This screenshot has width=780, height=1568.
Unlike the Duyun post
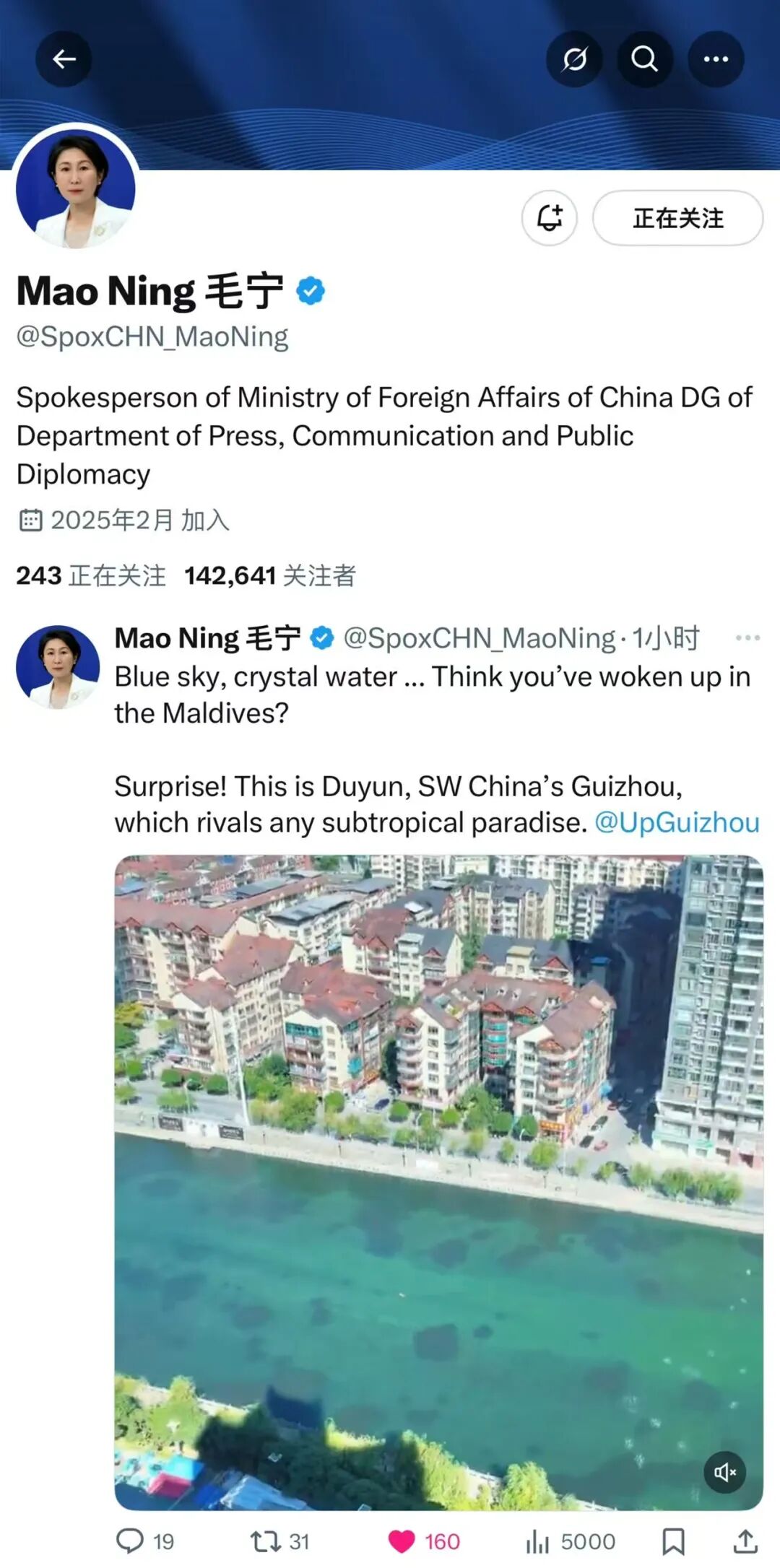pyautogui.click(x=402, y=1542)
